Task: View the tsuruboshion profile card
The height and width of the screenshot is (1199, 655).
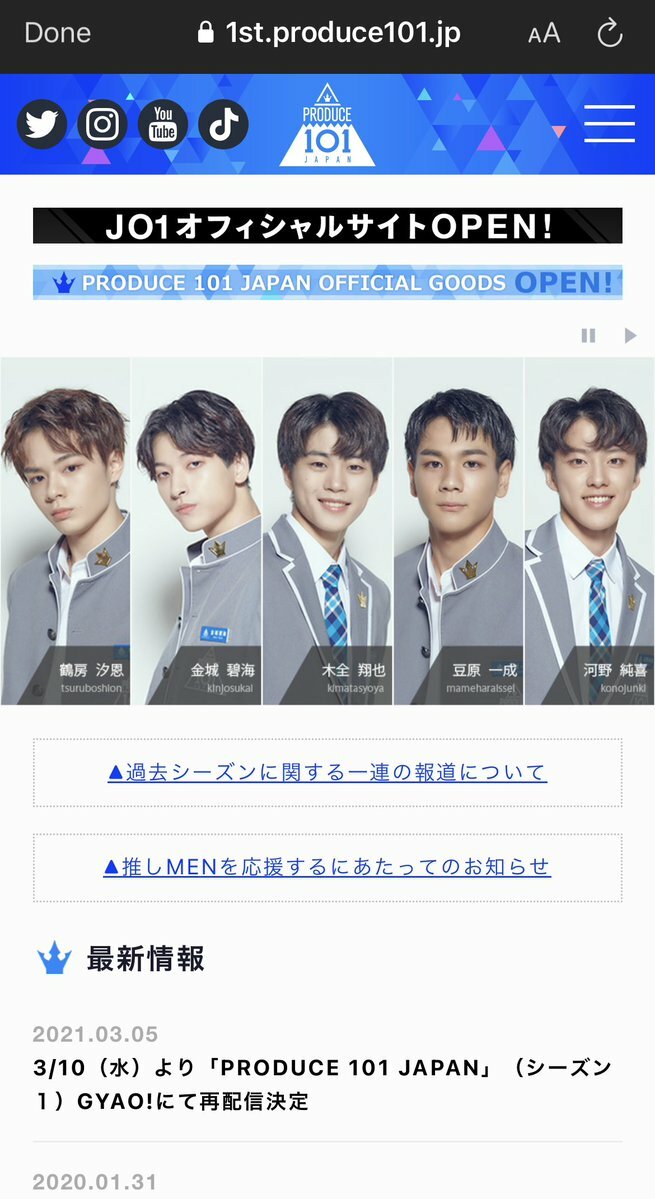Action: 65,531
